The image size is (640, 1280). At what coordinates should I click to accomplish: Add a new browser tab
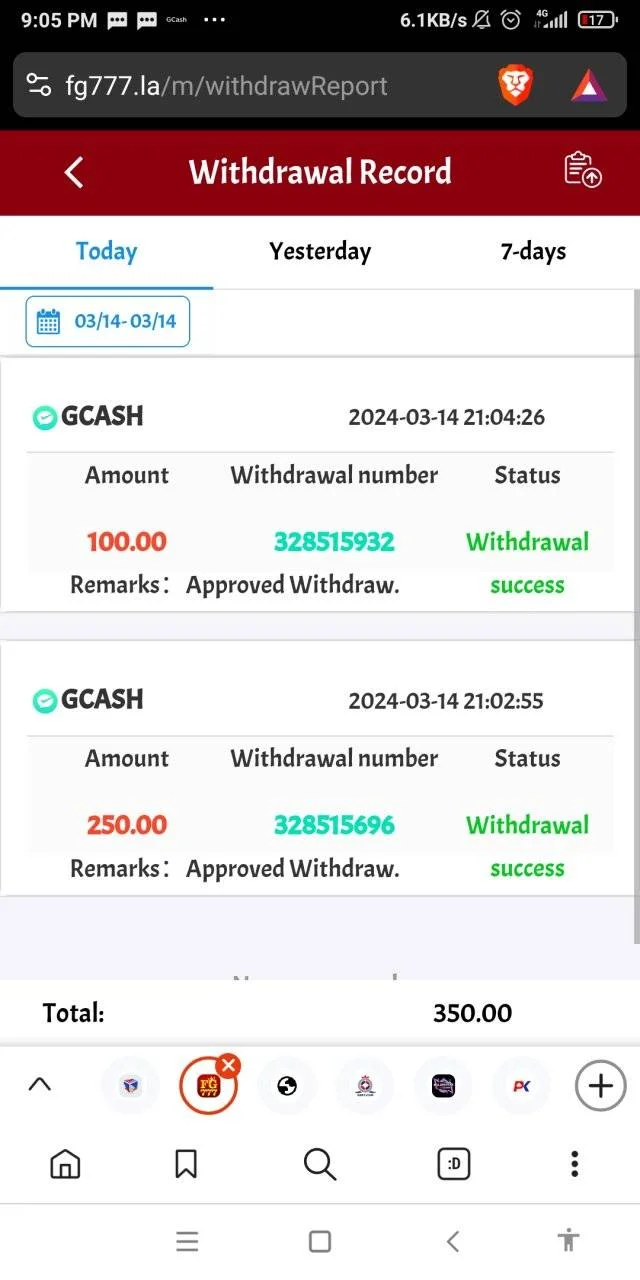(601, 1085)
